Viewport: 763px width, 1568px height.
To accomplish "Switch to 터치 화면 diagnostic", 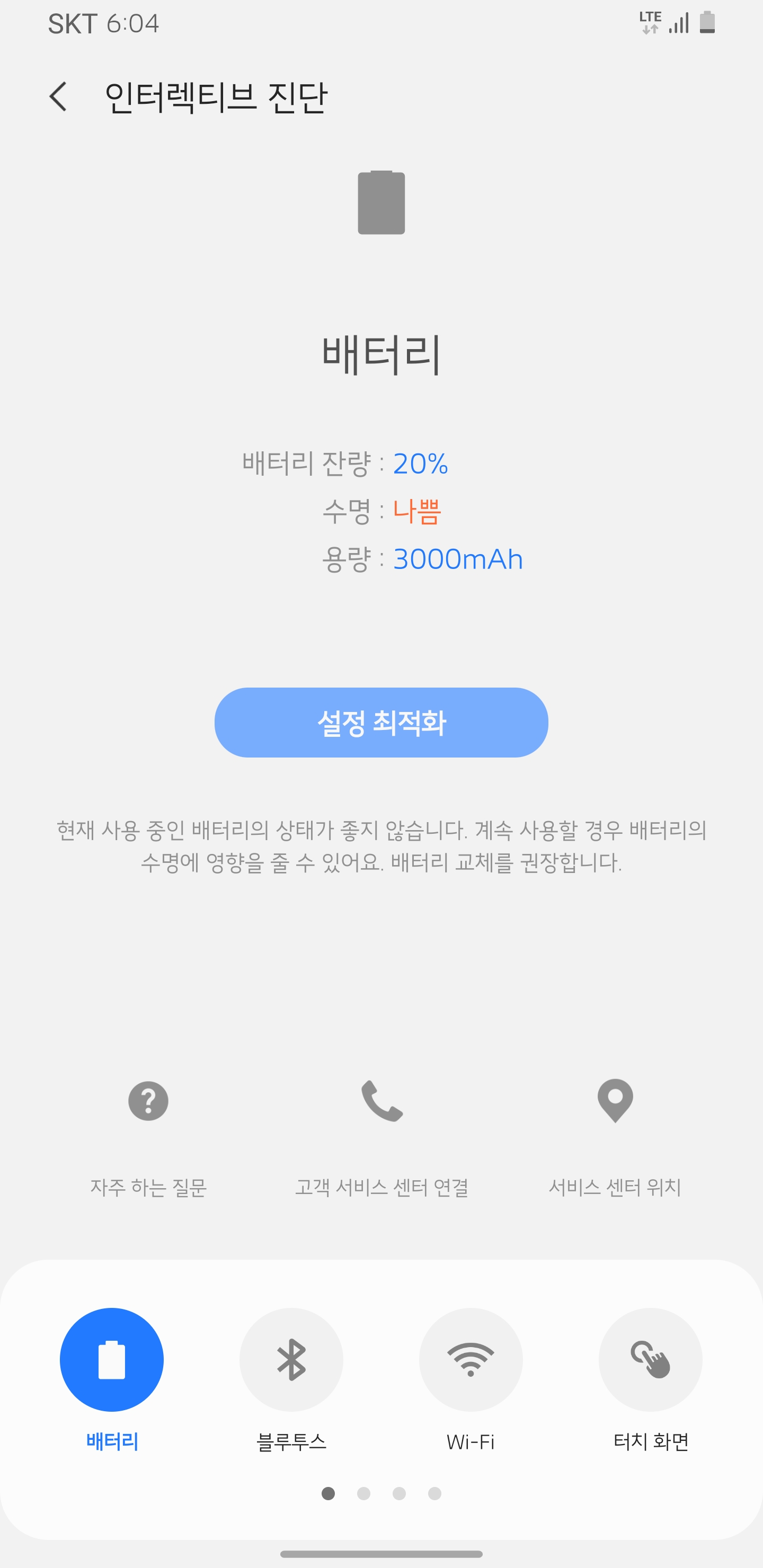I will tap(650, 1359).
